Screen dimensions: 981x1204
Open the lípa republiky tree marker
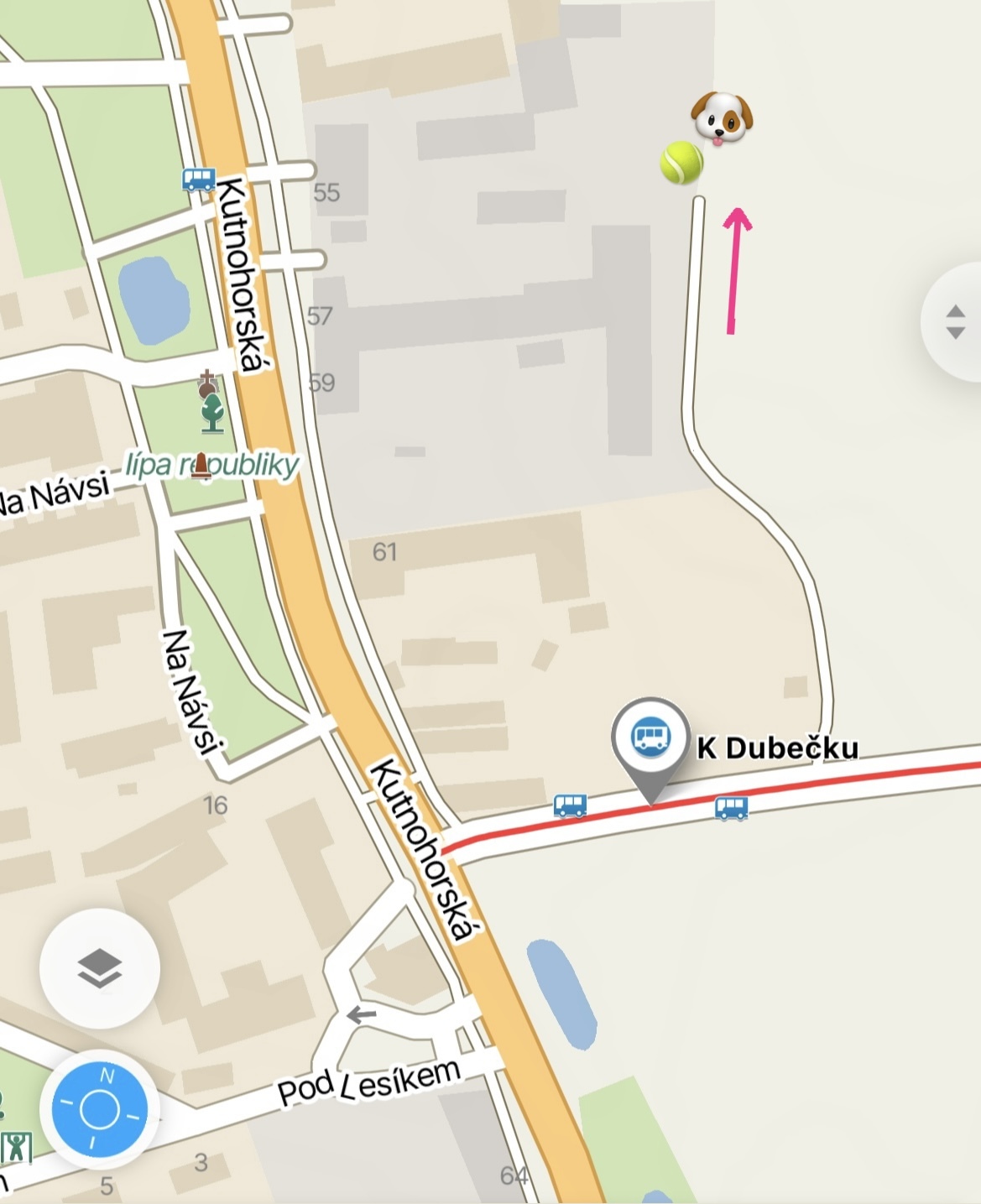(212, 413)
